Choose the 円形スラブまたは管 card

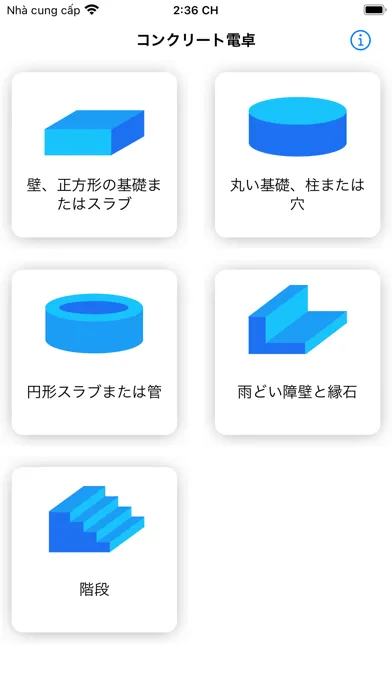pyautogui.click(x=94, y=352)
